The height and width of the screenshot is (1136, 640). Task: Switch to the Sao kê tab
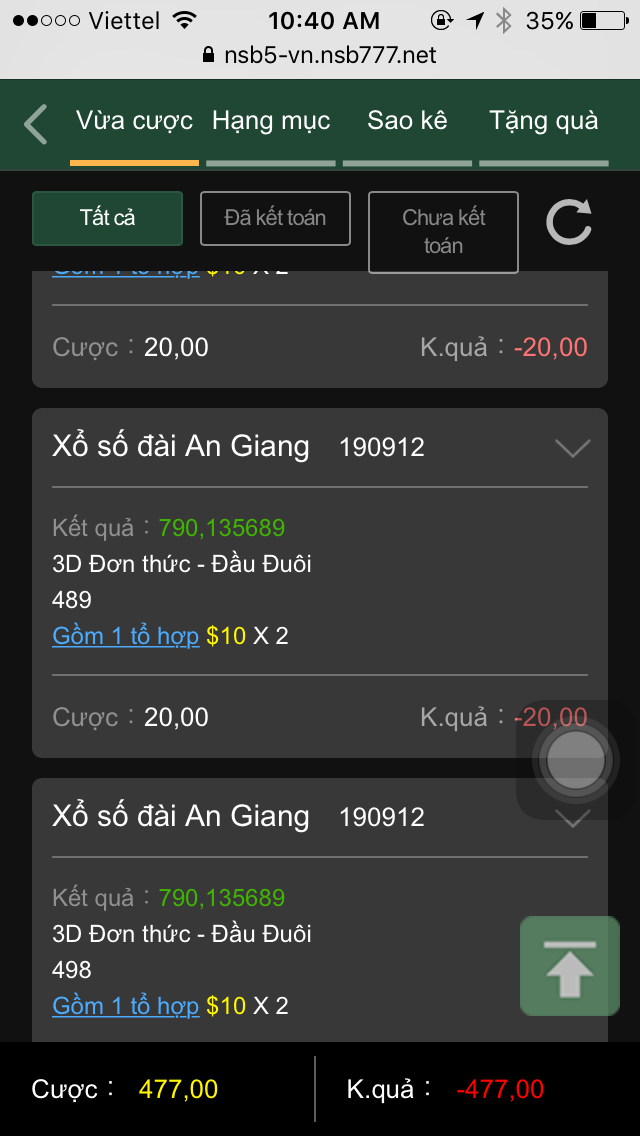(407, 122)
